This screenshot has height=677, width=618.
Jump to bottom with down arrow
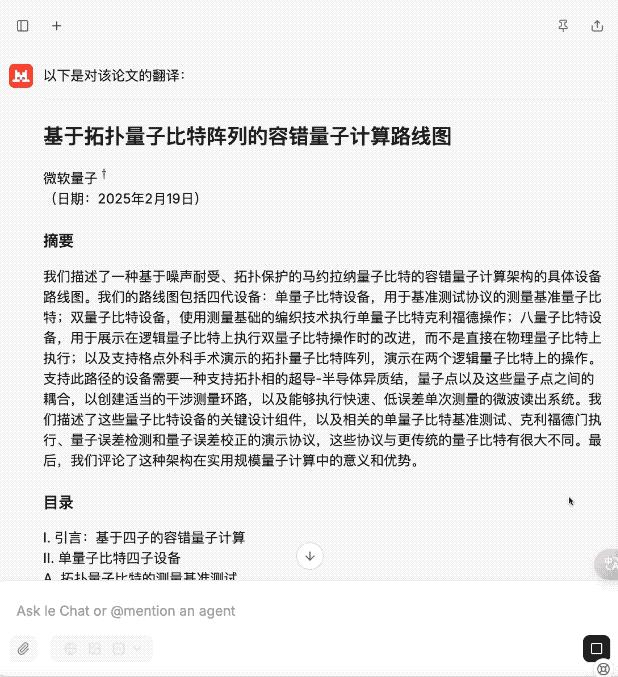[310, 556]
